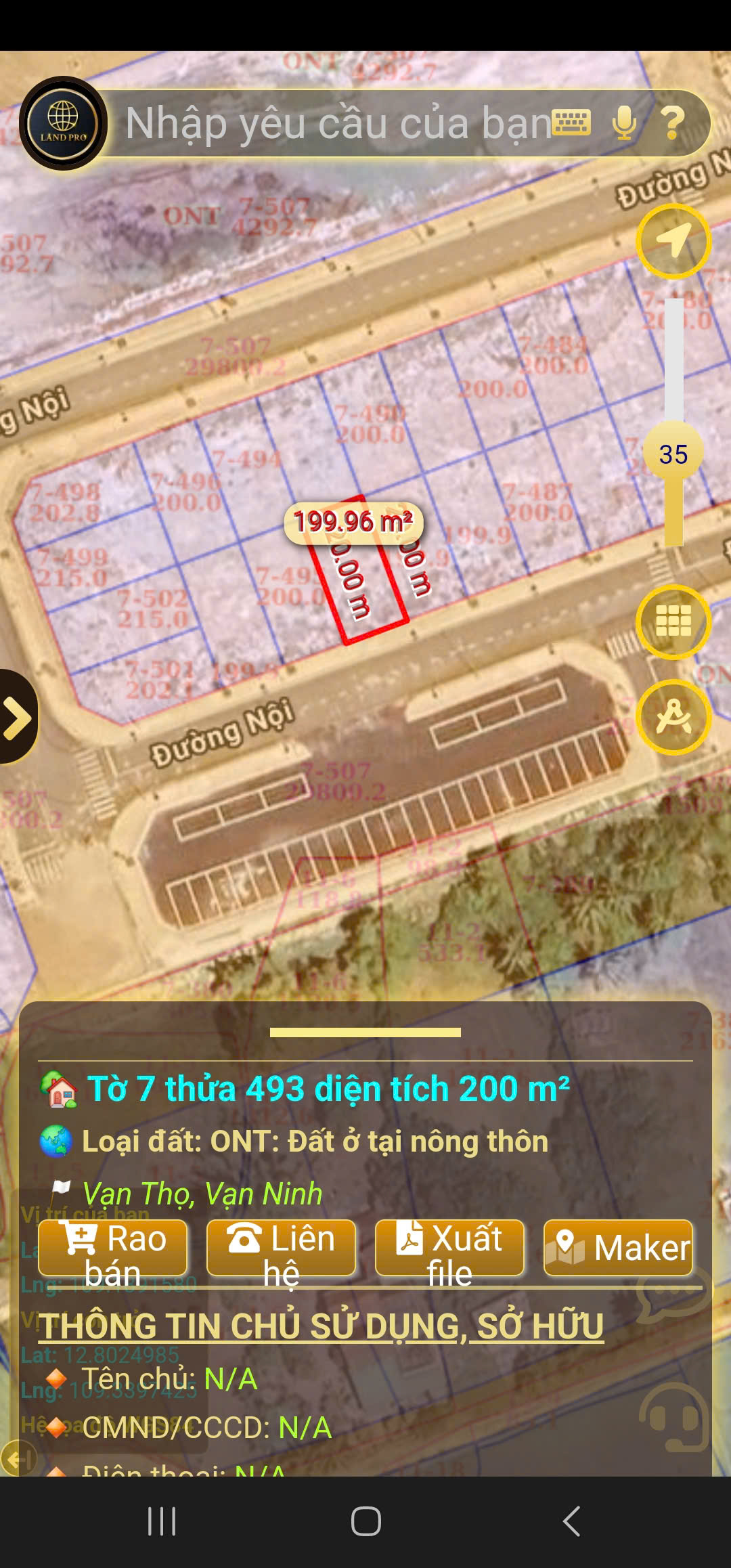Open the keyboard input icon
731x1568 pixels.
tap(572, 123)
